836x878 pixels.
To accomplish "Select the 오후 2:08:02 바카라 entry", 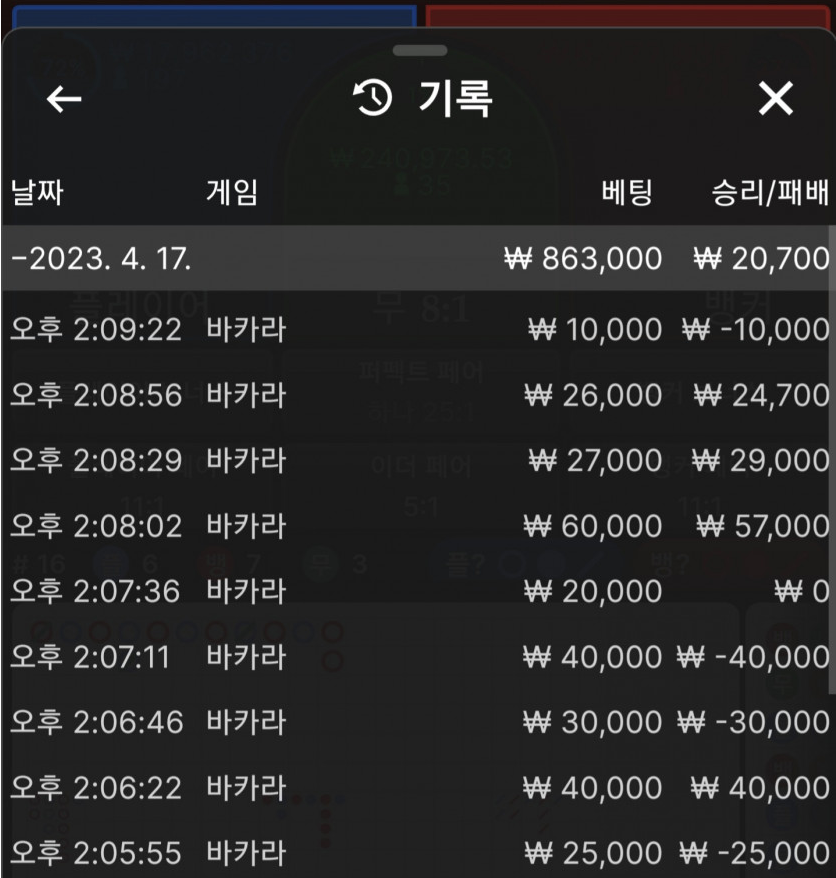I will (x=418, y=526).
